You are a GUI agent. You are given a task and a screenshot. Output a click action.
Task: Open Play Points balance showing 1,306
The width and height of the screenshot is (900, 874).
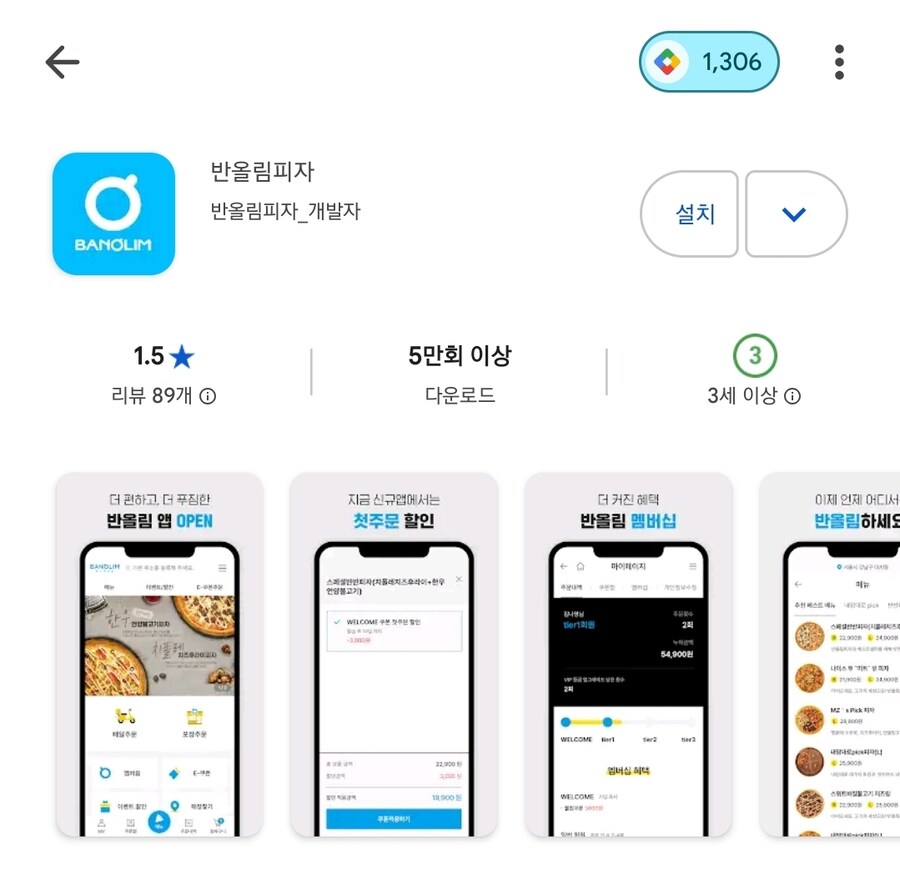point(709,62)
